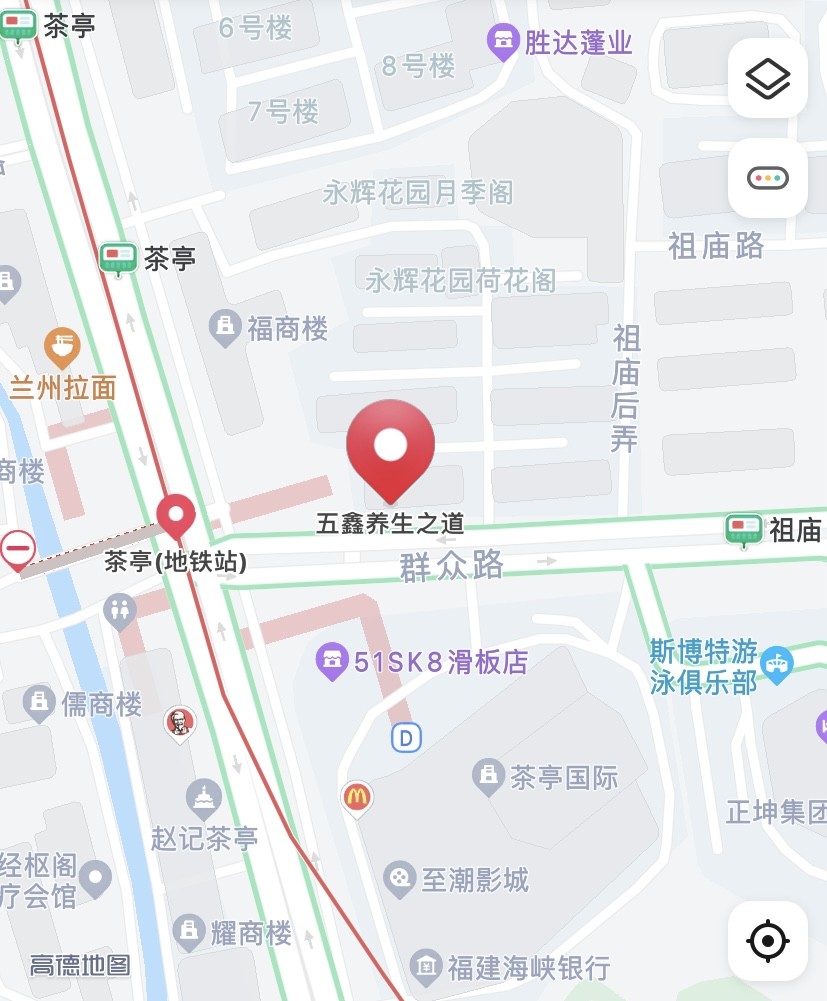Tap the 兰州拉面 restaurant marker
The image size is (827, 1001).
pos(63,349)
